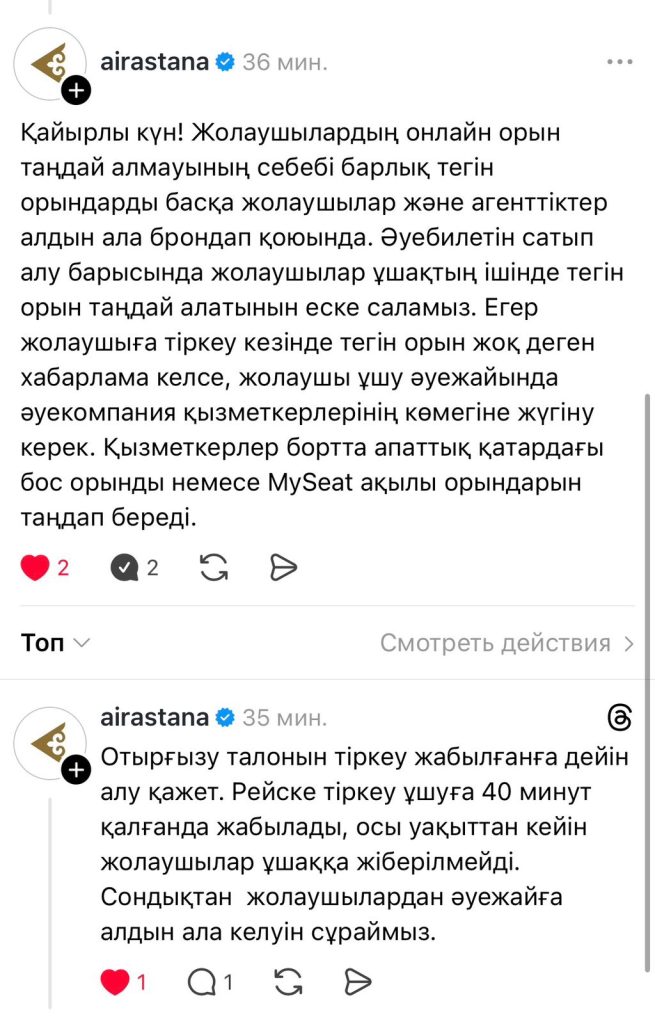Tap the Threads icon on the reply
The width and height of the screenshot is (655, 1024).
(620, 717)
